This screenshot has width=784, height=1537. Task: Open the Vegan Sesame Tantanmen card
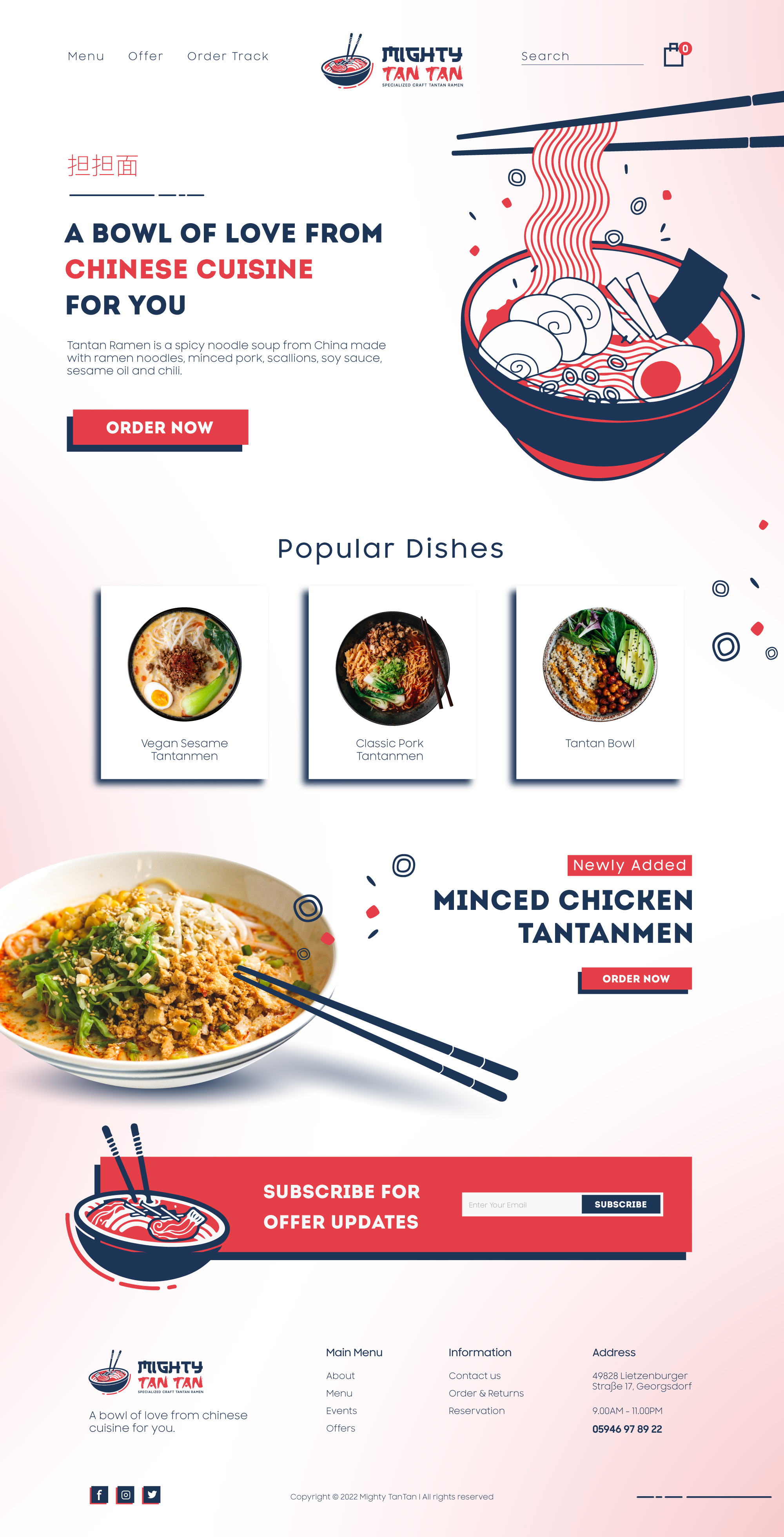[x=184, y=681]
